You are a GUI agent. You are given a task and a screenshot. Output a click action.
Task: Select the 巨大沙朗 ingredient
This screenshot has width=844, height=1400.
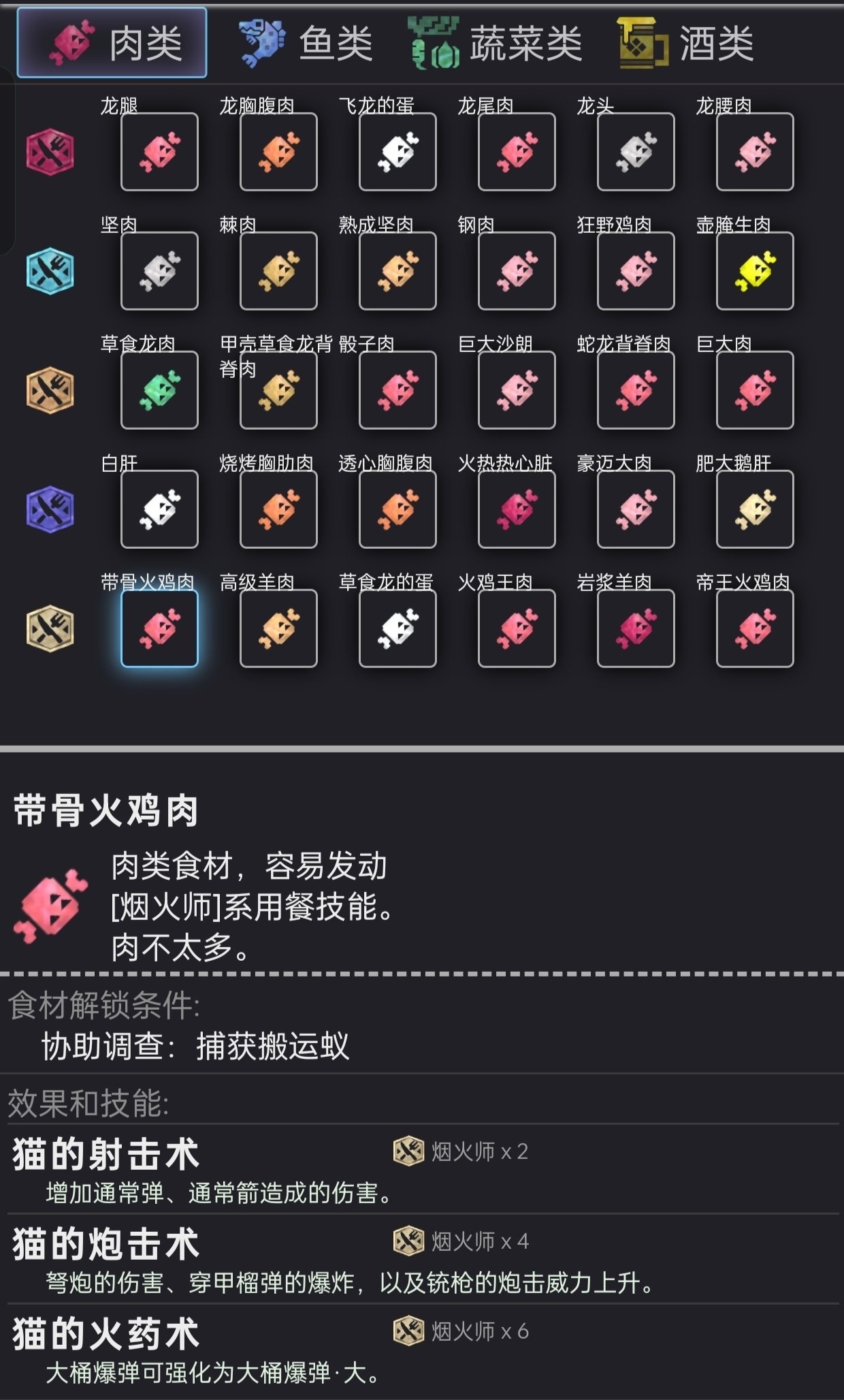(517, 390)
